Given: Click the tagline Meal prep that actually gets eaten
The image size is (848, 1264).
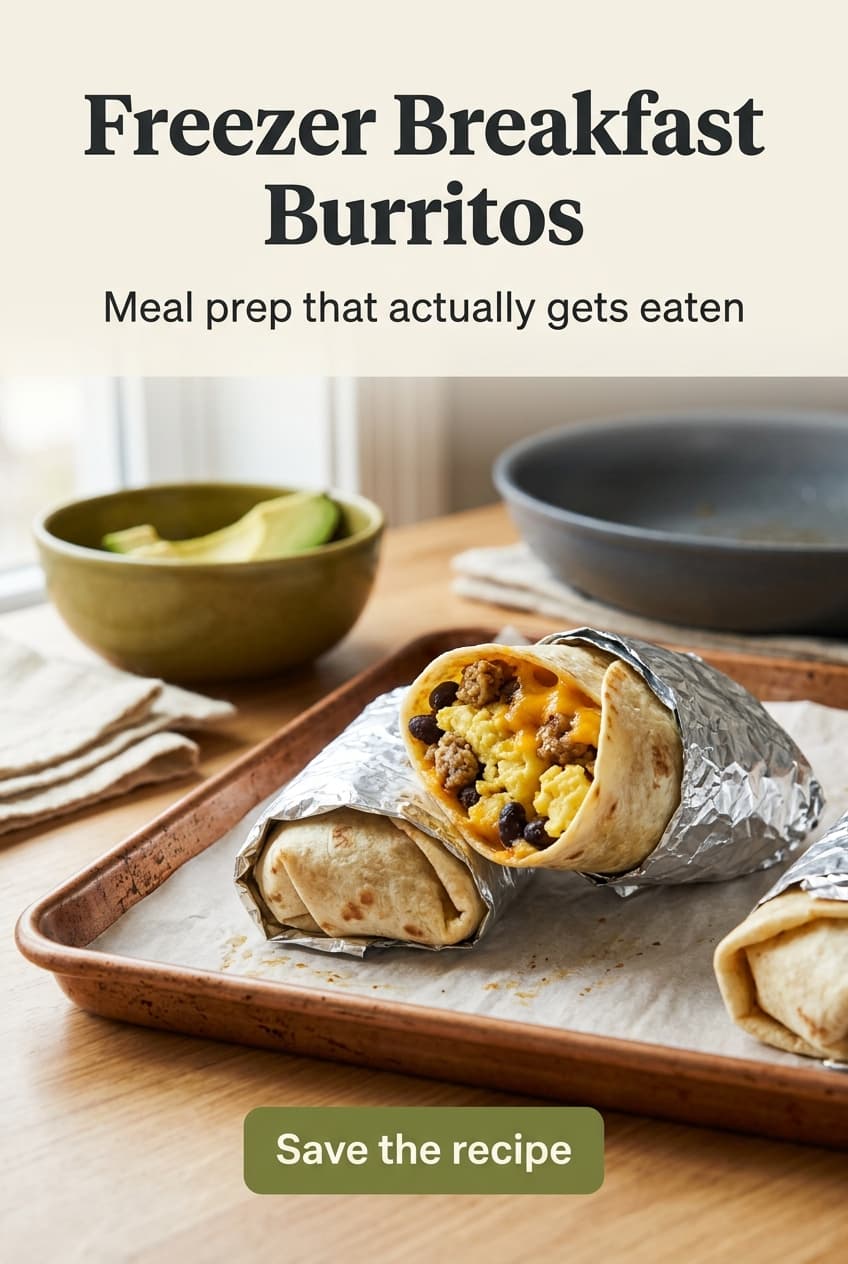Looking at the screenshot, I should [424, 308].
